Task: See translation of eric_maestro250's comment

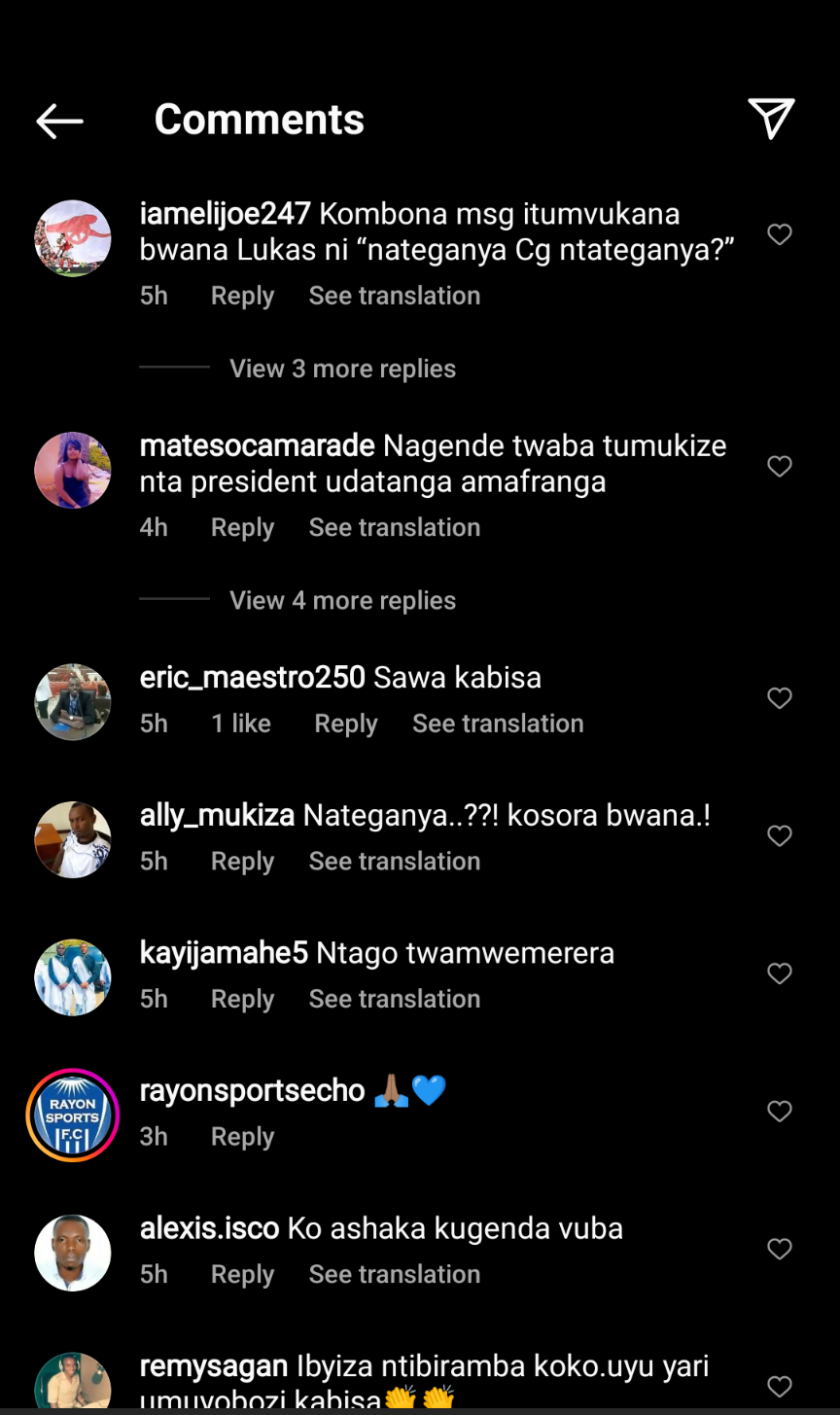Action: pyautogui.click(x=497, y=724)
